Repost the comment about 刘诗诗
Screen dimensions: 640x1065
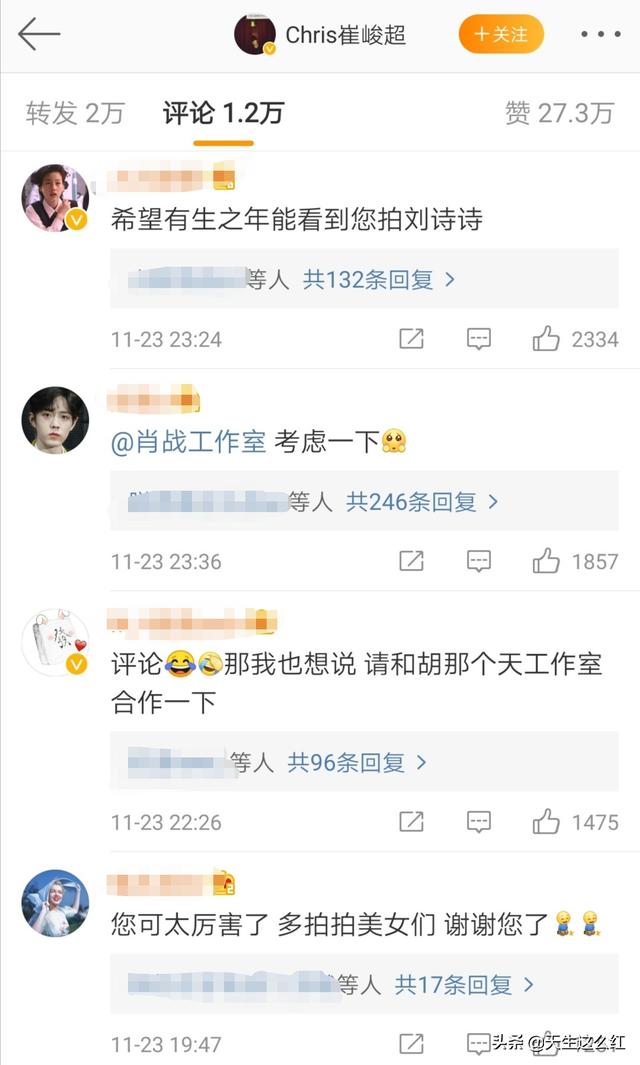coord(411,340)
